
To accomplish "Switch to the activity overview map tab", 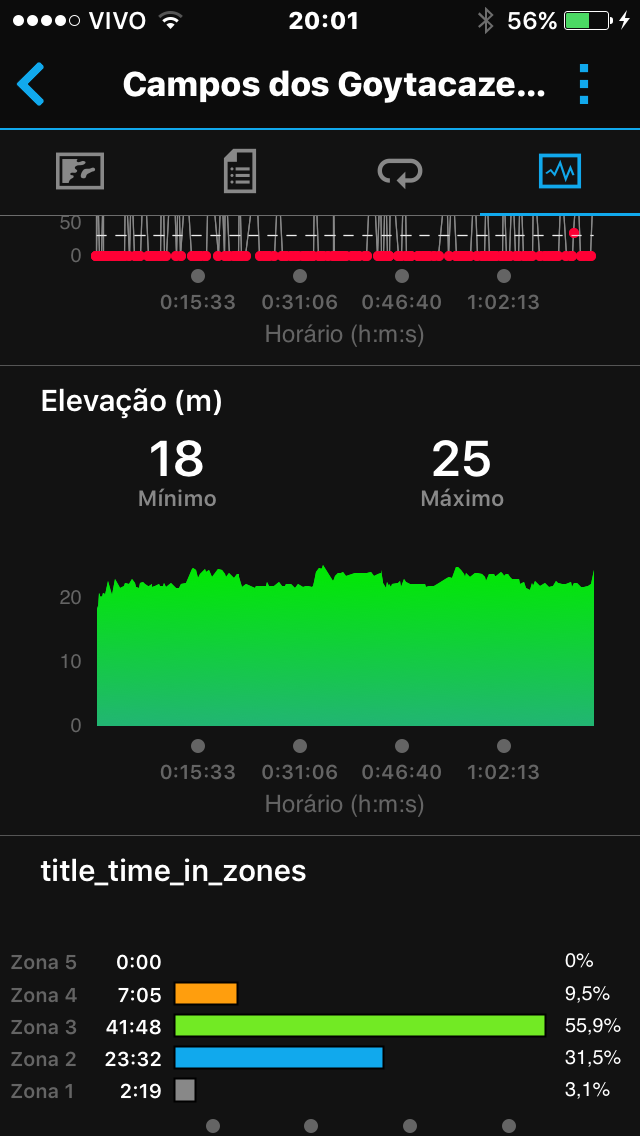I will click(80, 172).
